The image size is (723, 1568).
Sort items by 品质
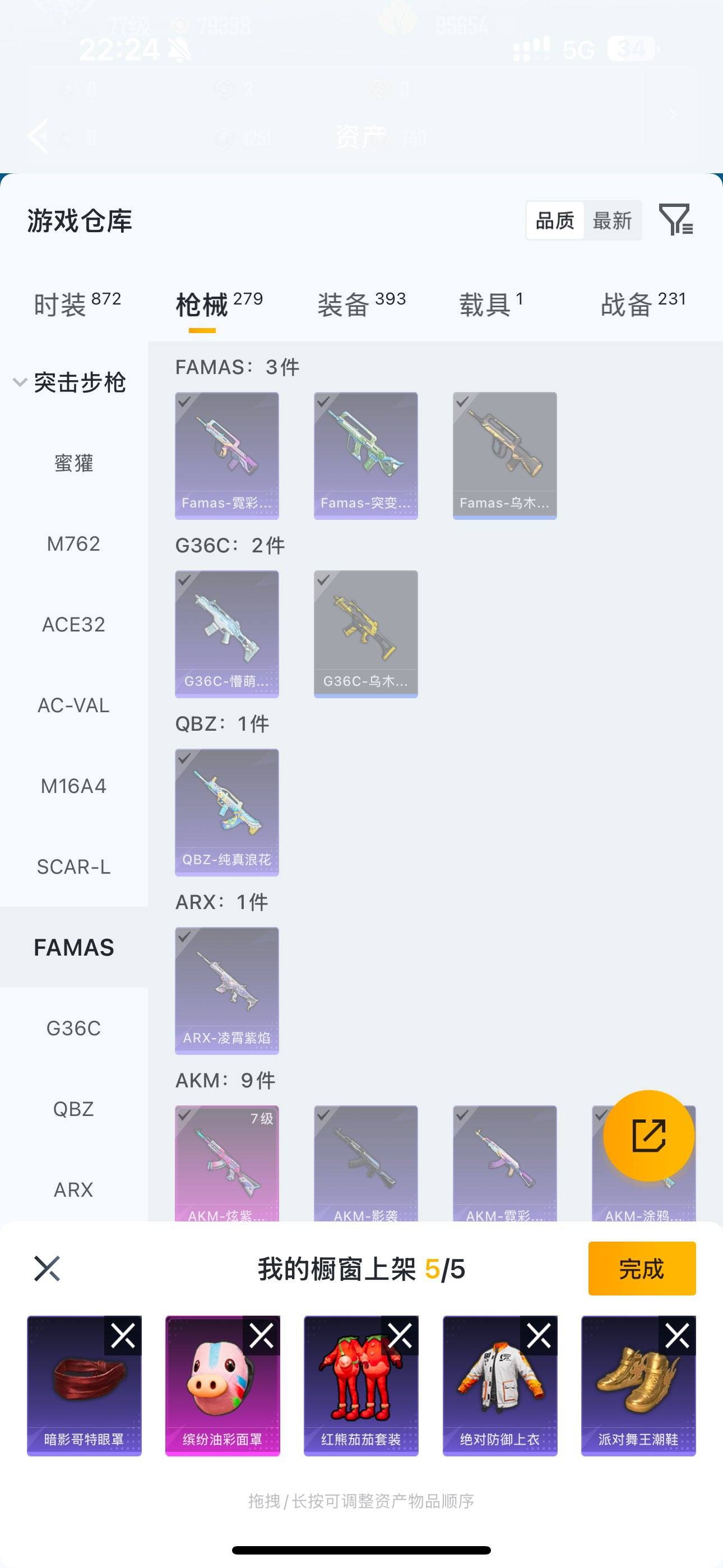(x=554, y=220)
